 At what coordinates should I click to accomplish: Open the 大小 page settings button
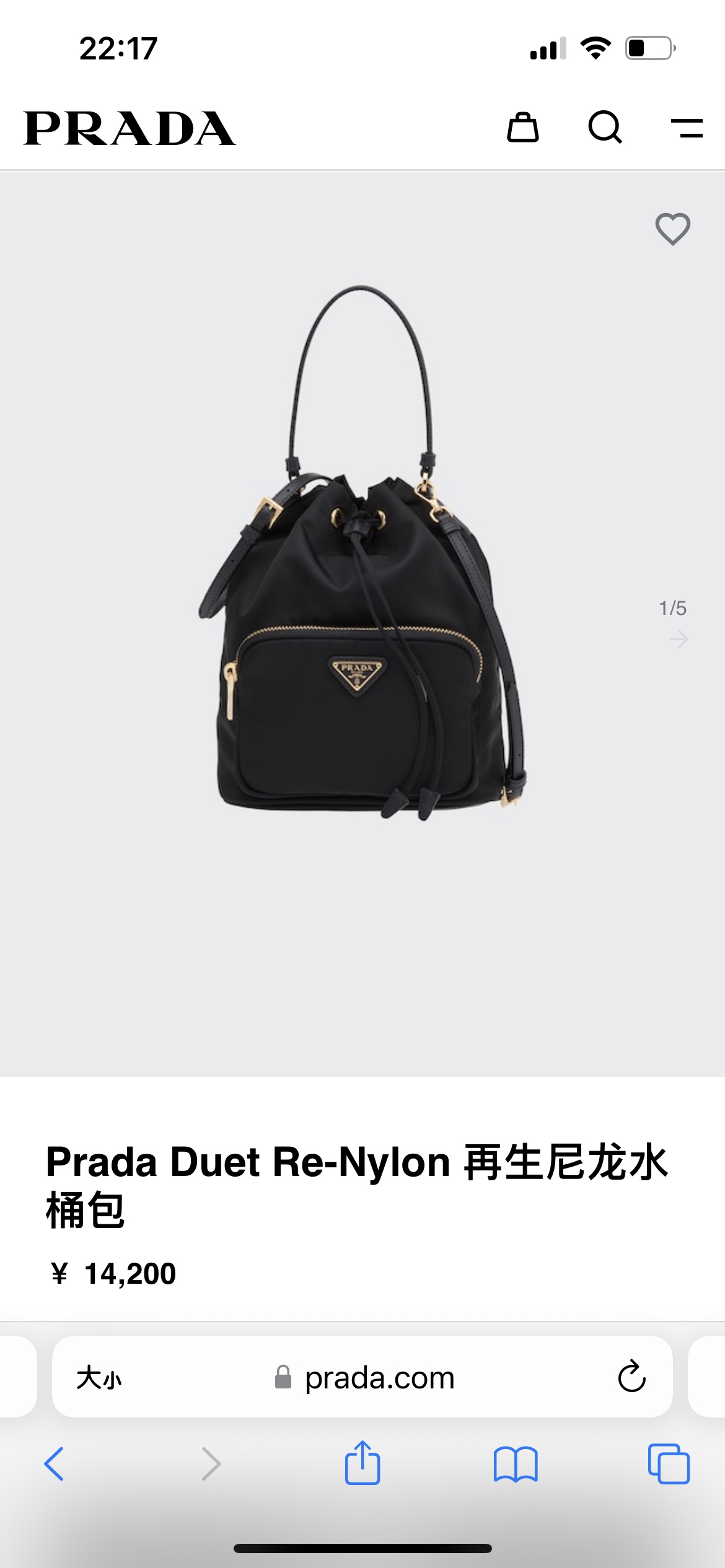(x=99, y=1378)
